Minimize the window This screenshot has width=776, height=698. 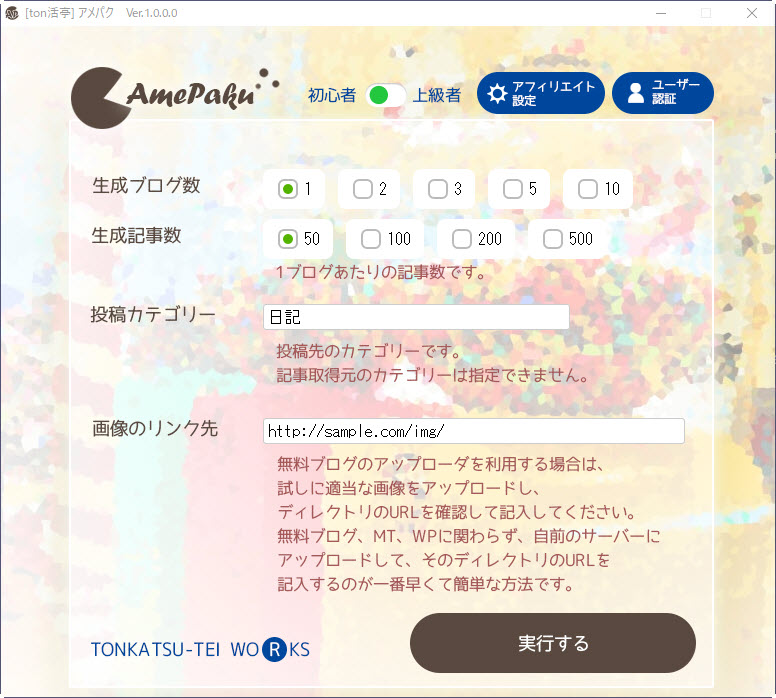pos(660,13)
